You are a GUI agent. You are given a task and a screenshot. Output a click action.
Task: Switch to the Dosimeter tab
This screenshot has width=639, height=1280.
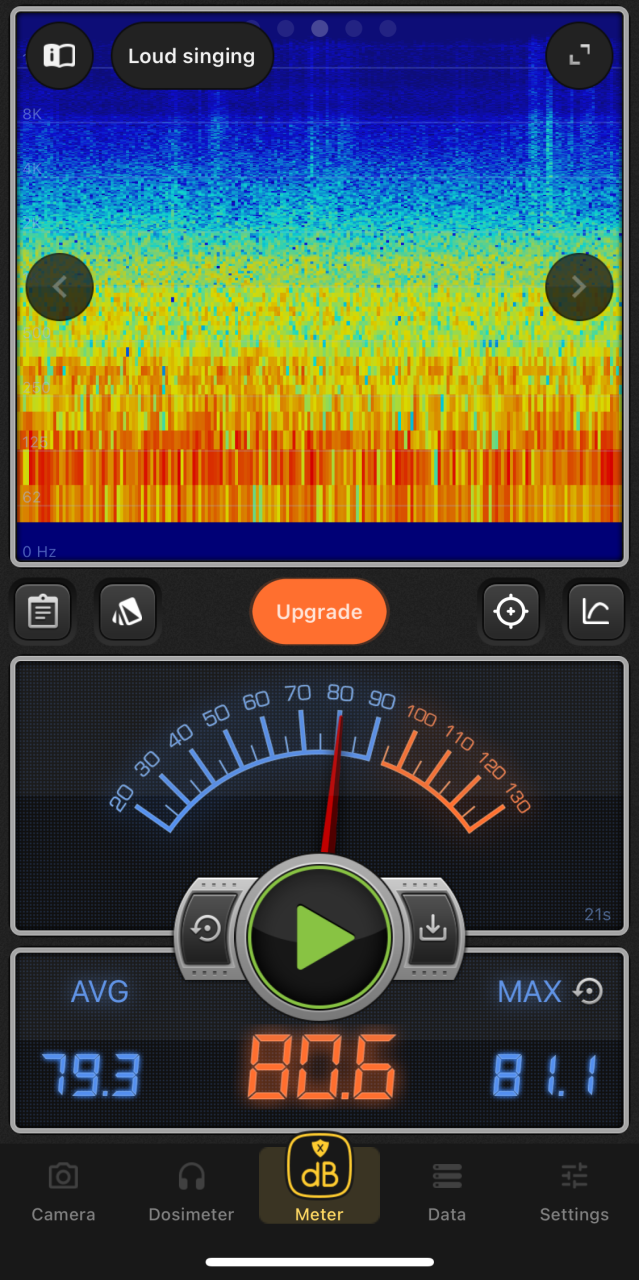191,1191
